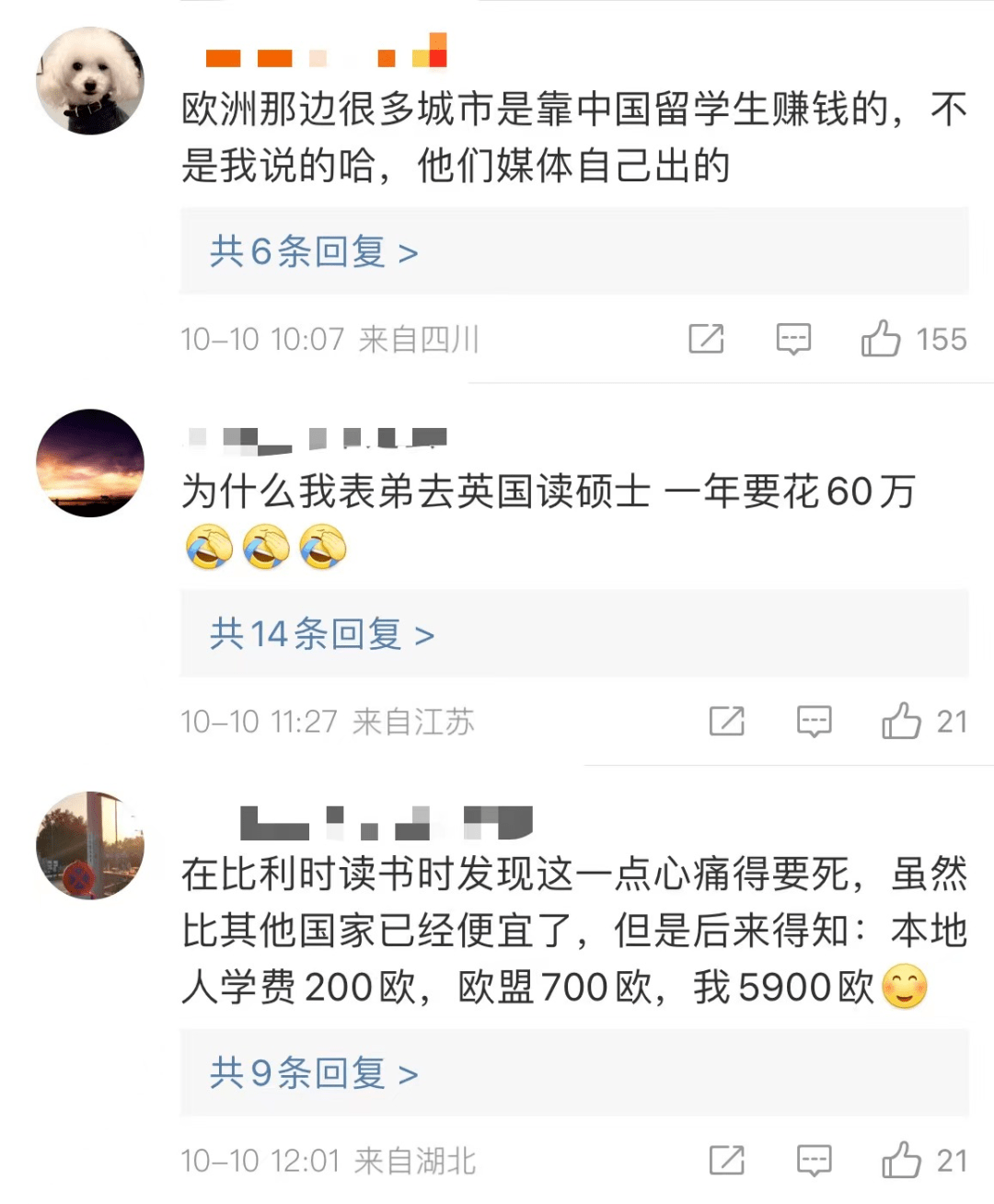The width and height of the screenshot is (994, 1204).
Task: Open the white dog avatar profile
Action: click(x=90, y=81)
